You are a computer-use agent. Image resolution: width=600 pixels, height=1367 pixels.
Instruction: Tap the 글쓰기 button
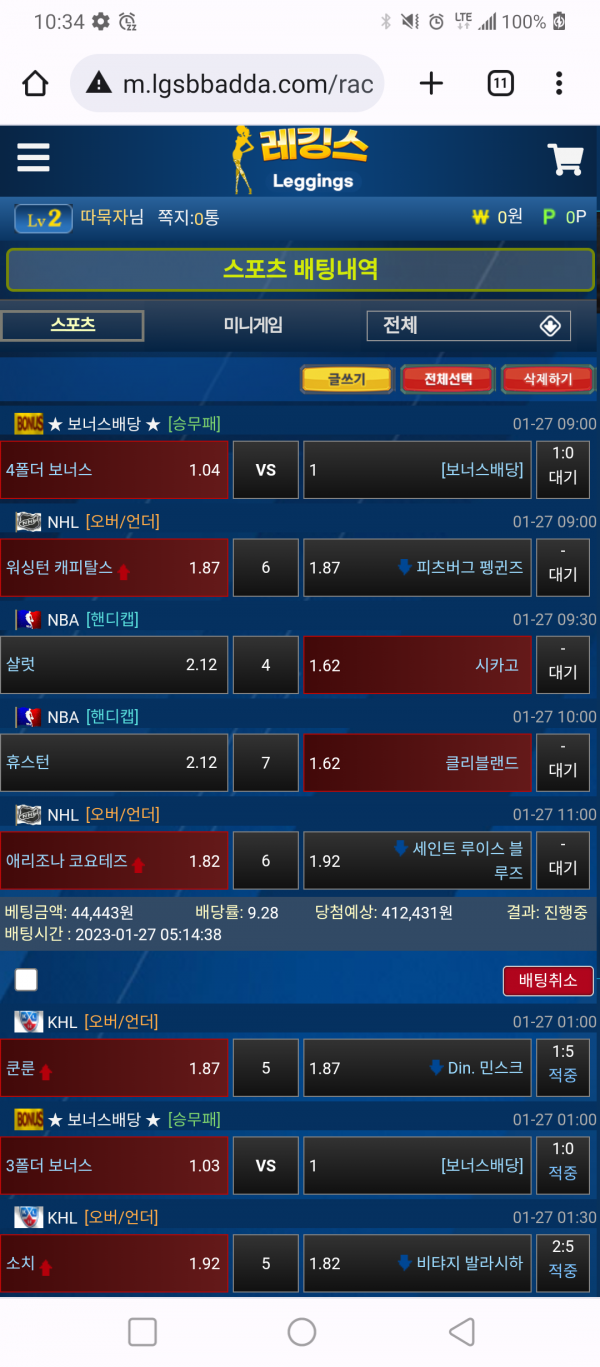[x=346, y=380]
